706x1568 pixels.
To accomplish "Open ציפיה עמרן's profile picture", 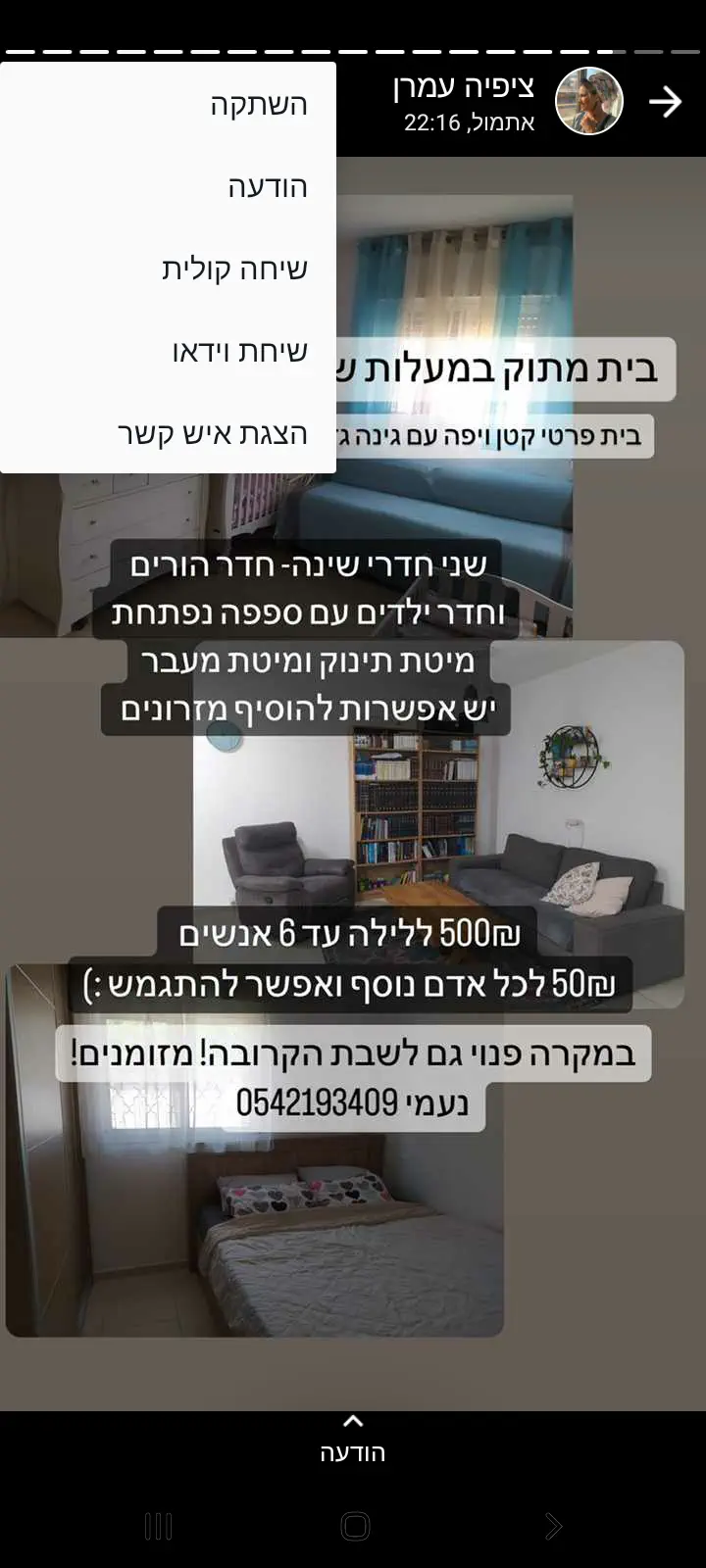I will click(x=589, y=102).
